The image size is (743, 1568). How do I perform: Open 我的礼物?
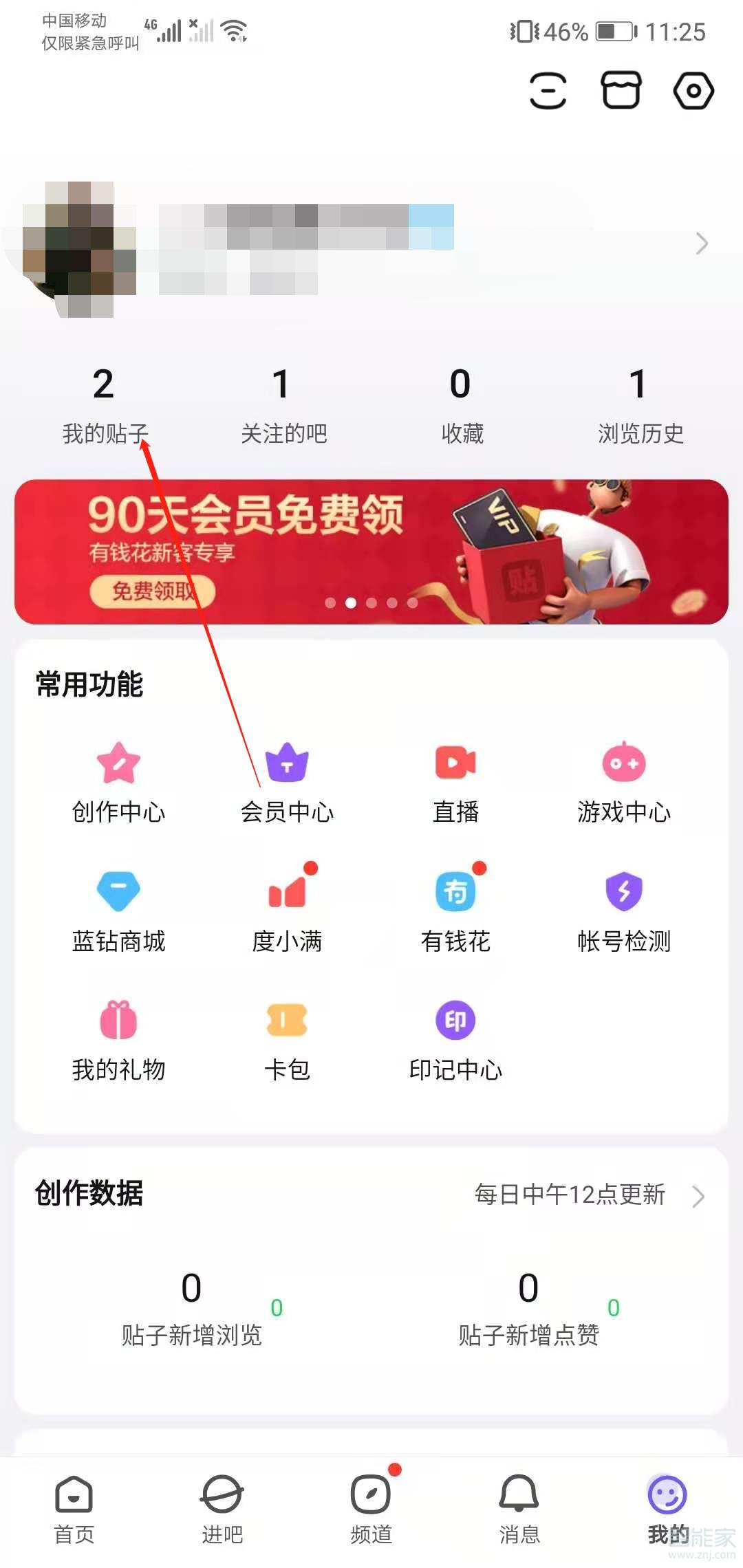pyautogui.click(x=118, y=1040)
